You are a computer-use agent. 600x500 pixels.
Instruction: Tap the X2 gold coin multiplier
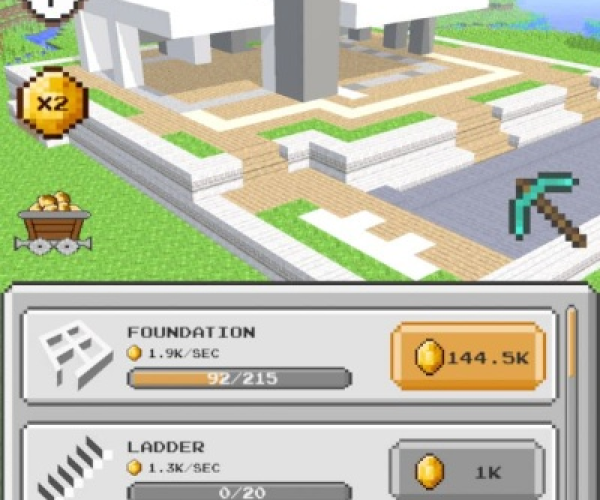pos(52,102)
